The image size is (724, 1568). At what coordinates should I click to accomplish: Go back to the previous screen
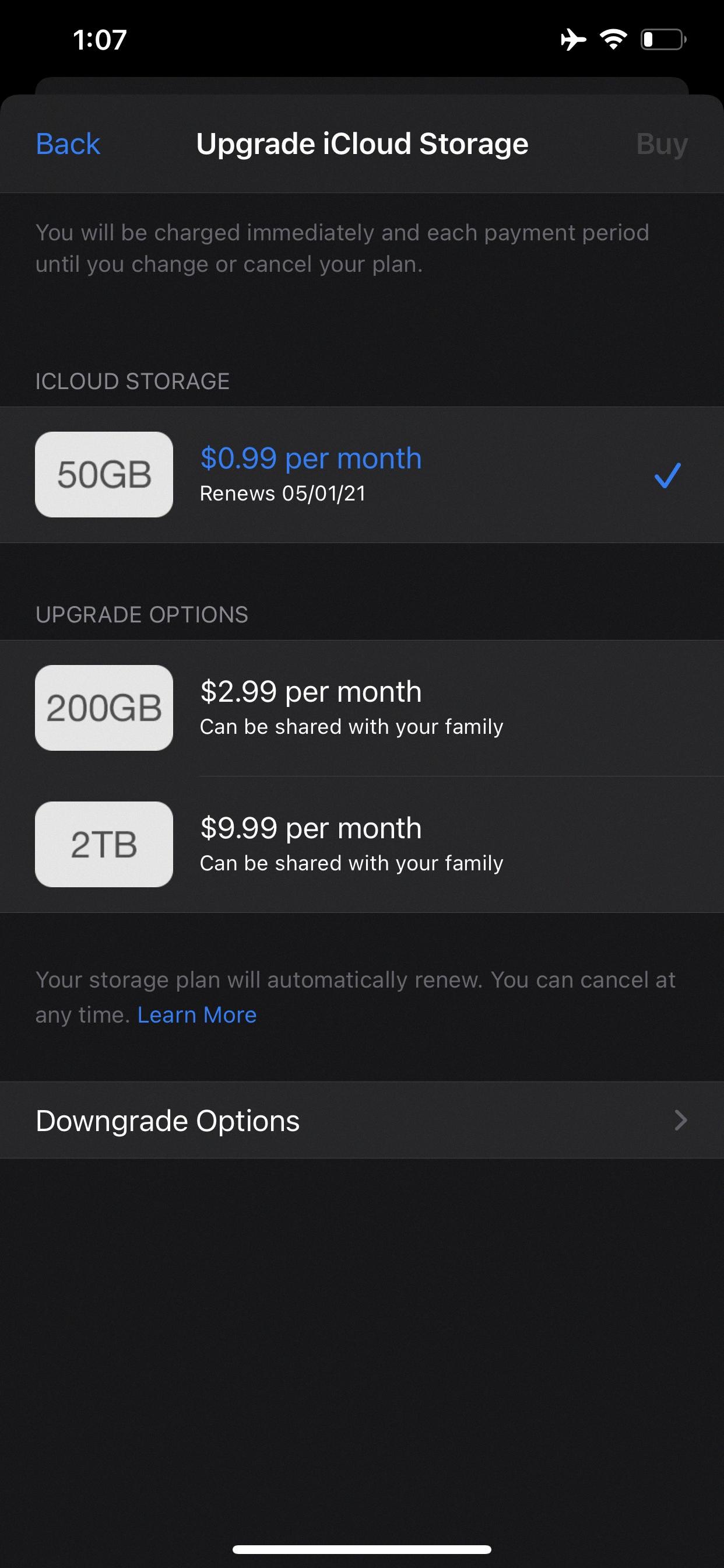[68, 144]
